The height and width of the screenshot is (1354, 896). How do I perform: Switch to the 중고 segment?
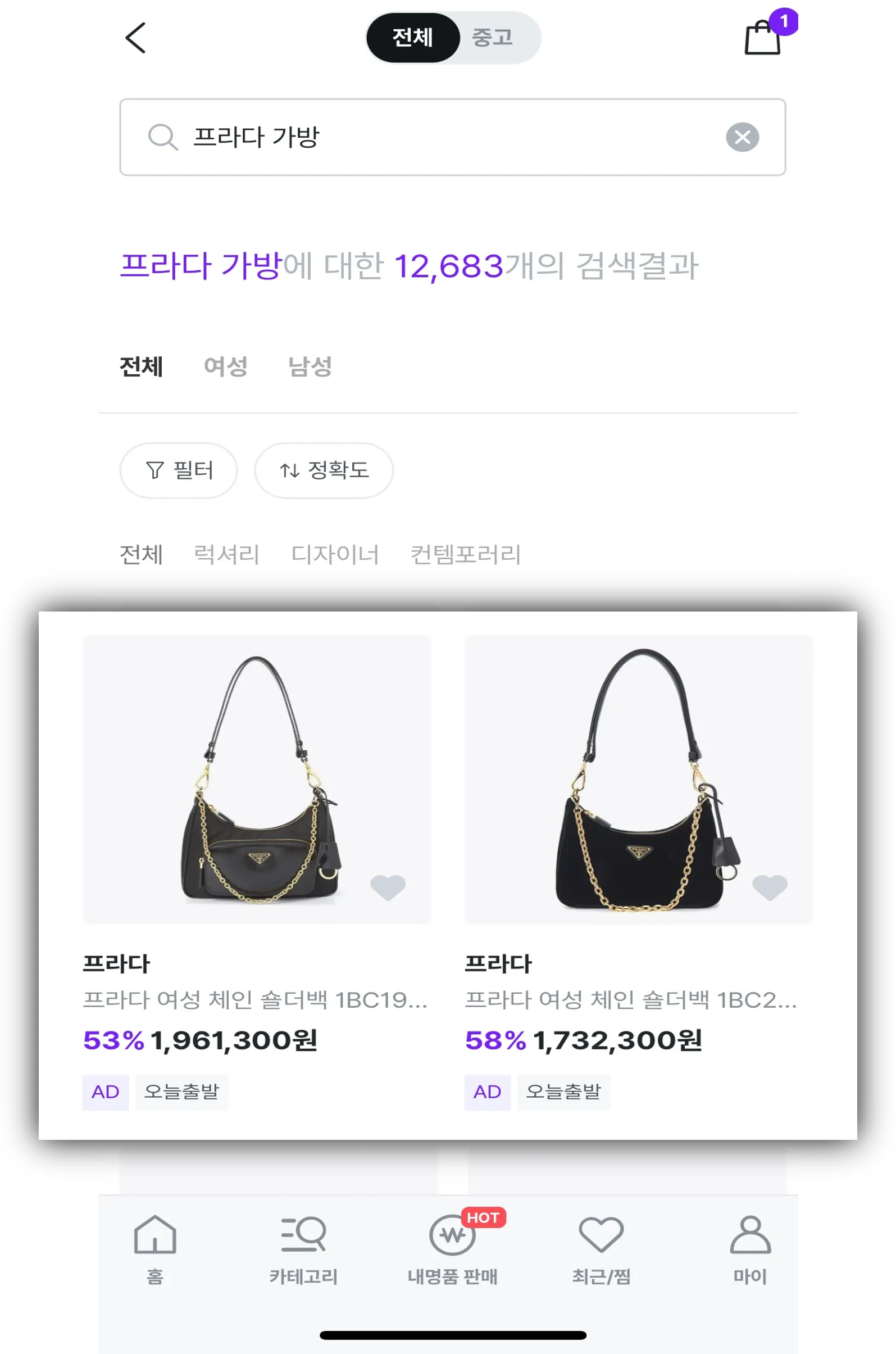pos(492,38)
